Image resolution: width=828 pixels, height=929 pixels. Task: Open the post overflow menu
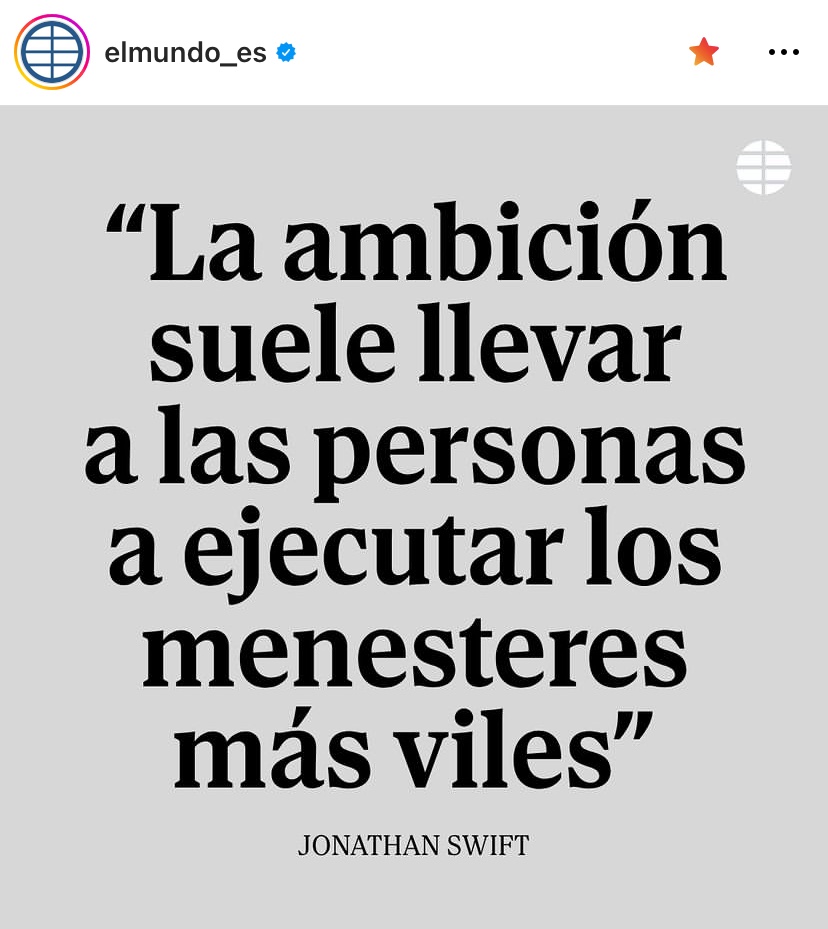[783, 52]
